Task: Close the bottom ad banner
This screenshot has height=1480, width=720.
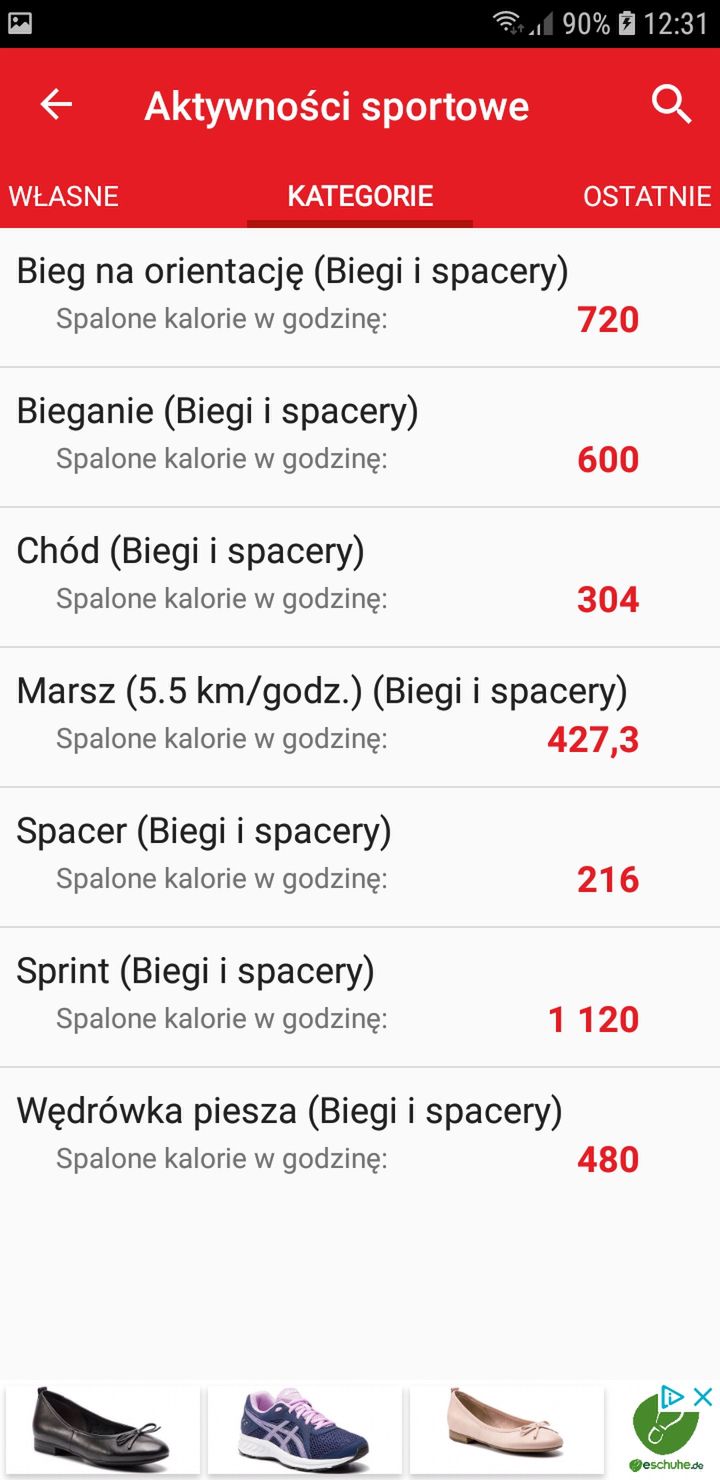Action: (x=703, y=1397)
